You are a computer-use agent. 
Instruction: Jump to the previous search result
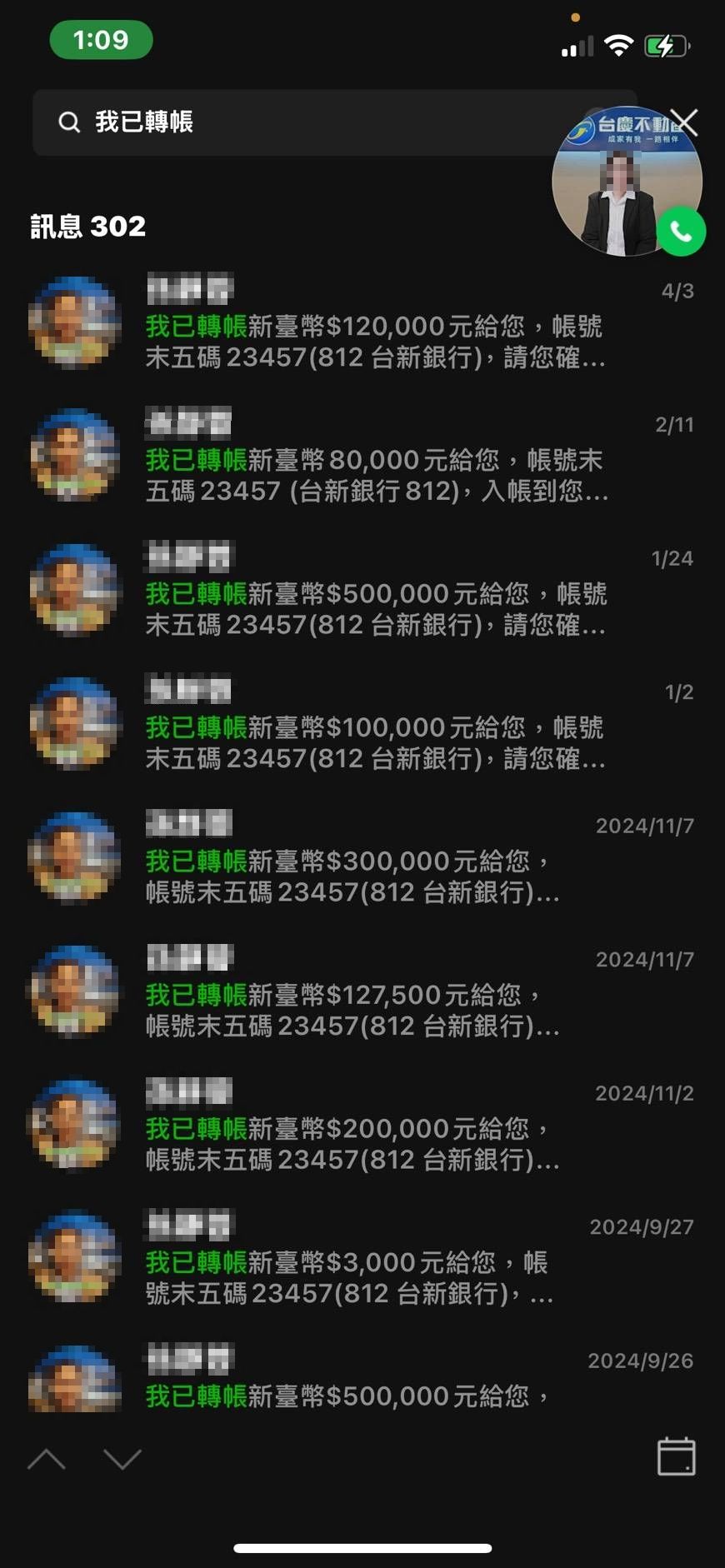coord(47,1458)
